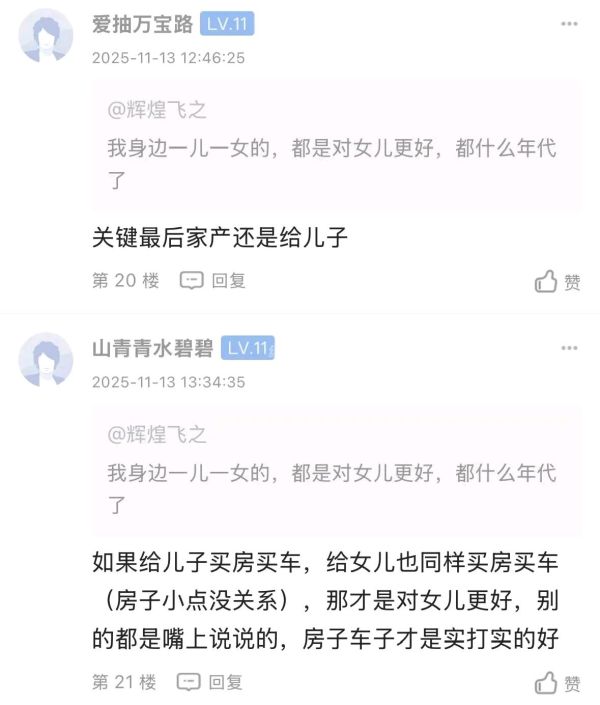This screenshot has height=705, width=600.
Task: Open 爱抽万宝路's profile avatar
Action: 46,36
